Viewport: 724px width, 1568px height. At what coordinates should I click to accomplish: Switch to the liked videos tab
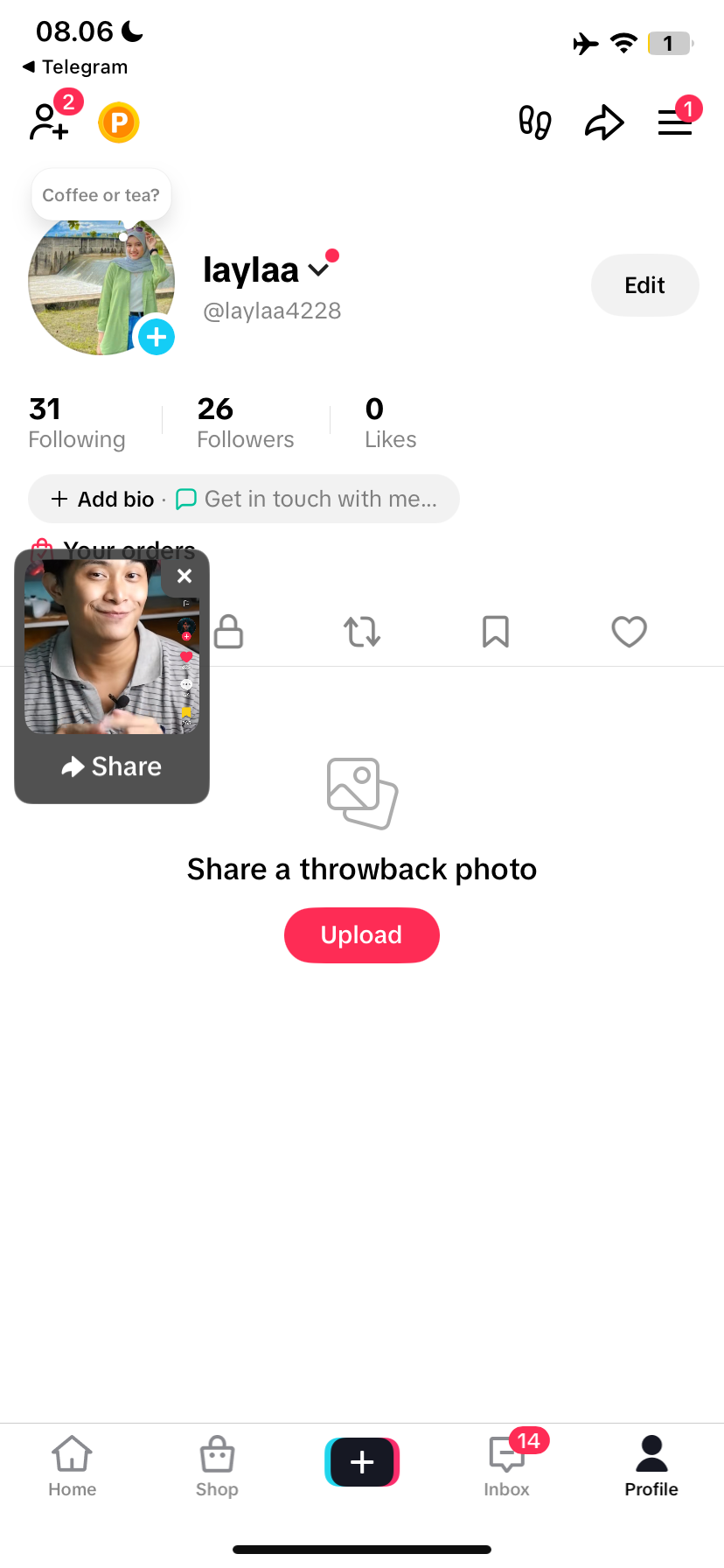(629, 632)
